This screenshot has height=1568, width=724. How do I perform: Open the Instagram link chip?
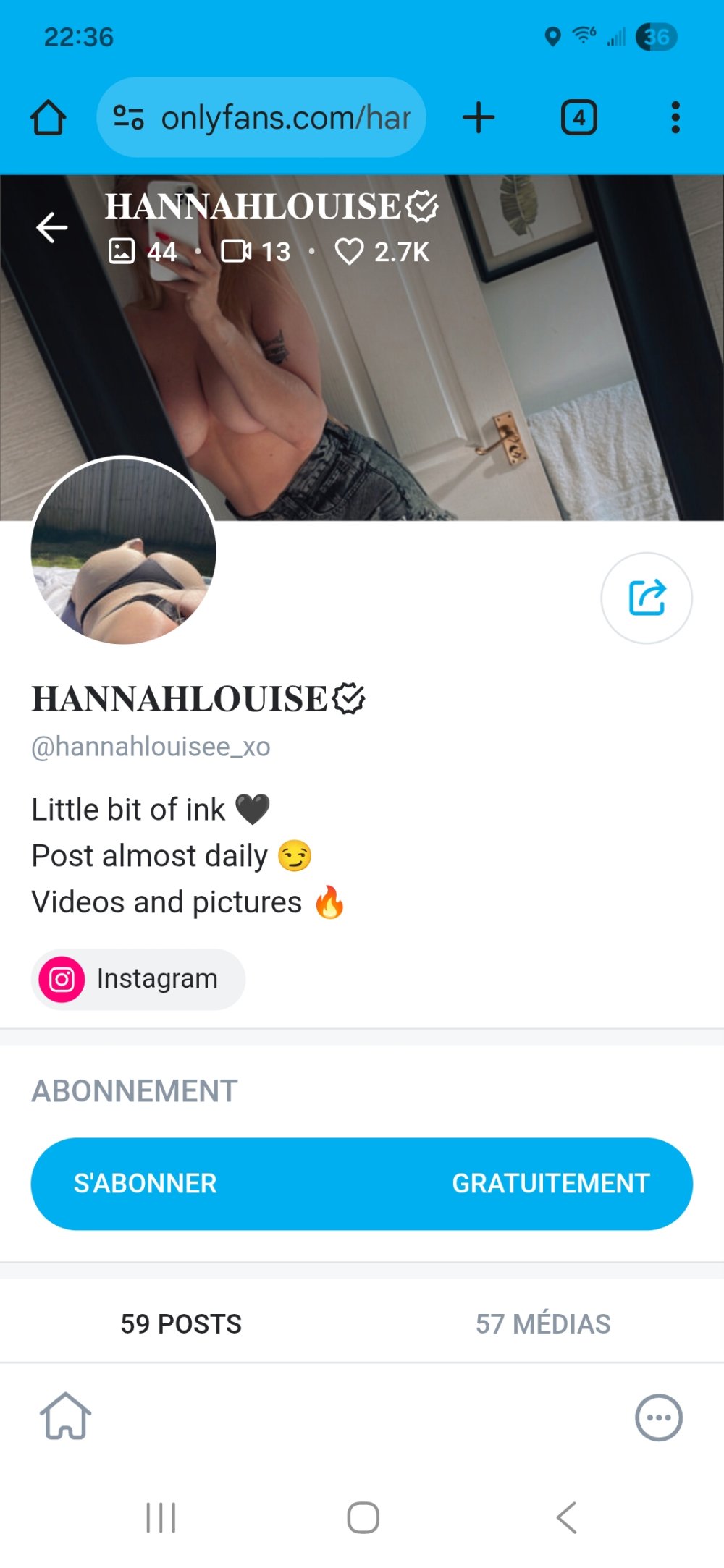click(x=138, y=979)
